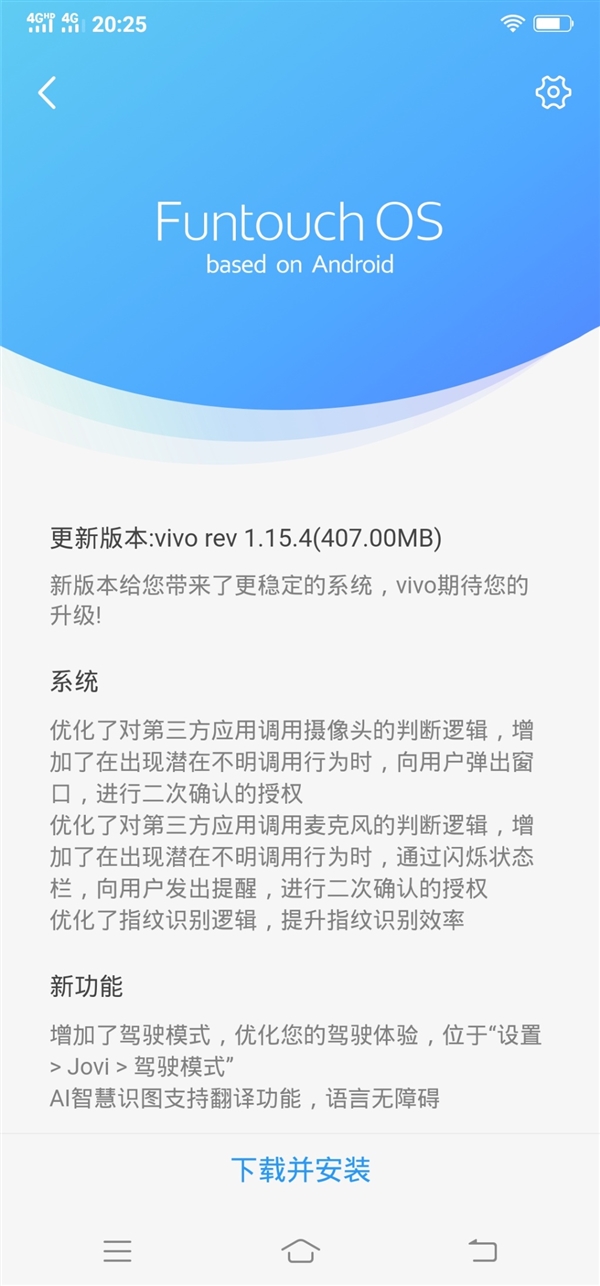
Task: Go back using the top-left arrow
Action: (47, 93)
